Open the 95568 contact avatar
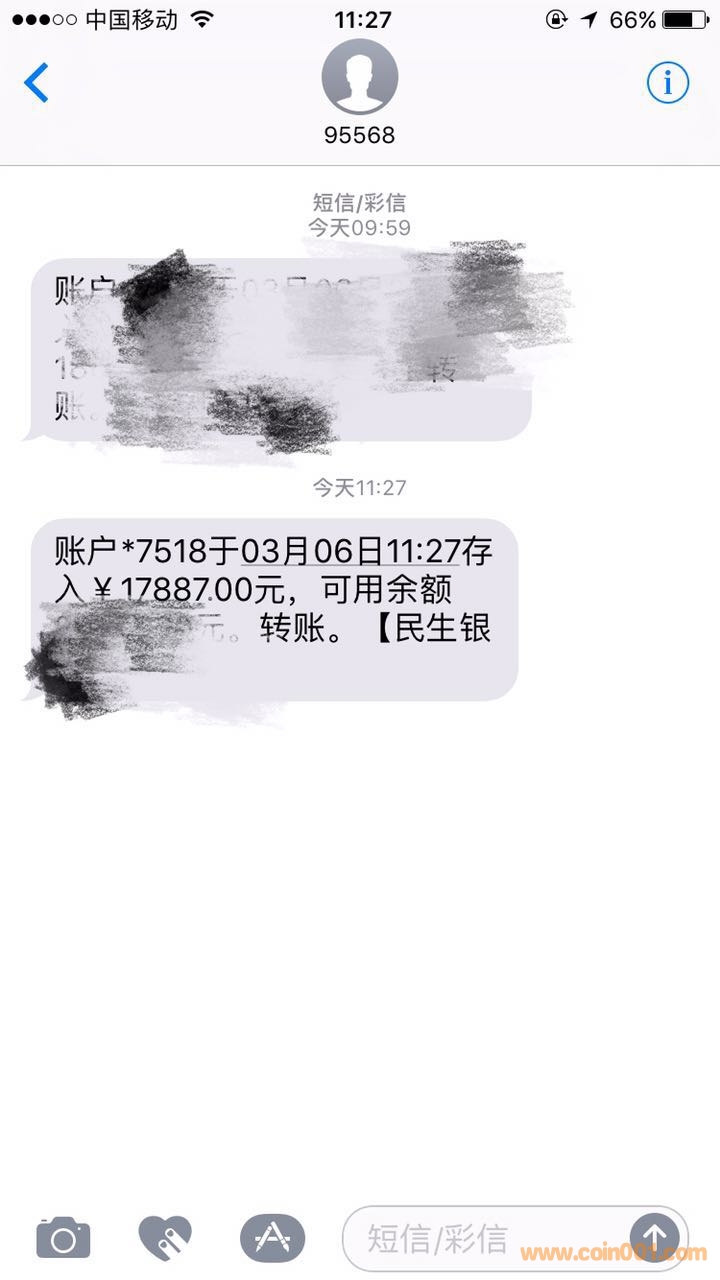 coord(359,78)
